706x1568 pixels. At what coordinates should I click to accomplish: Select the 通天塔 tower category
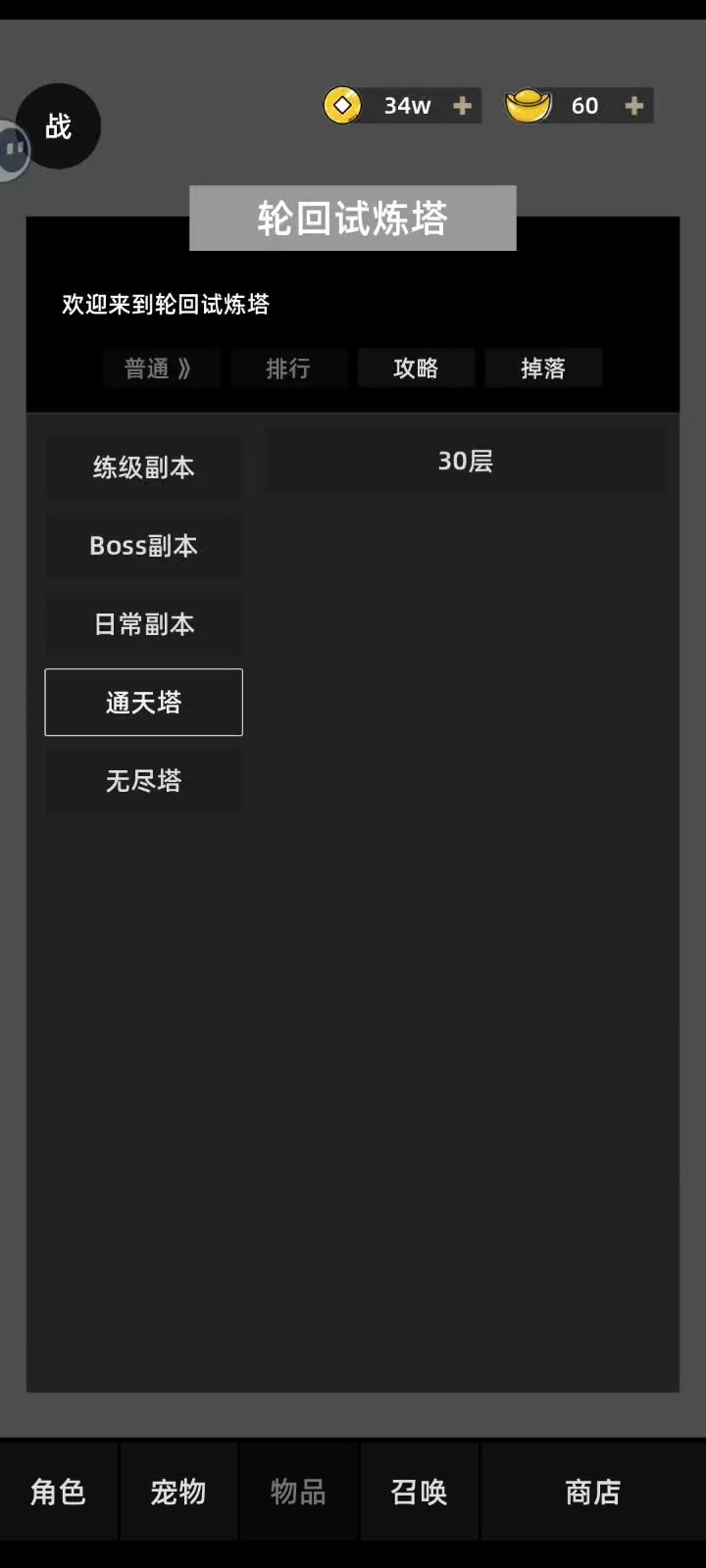click(x=144, y=703)
